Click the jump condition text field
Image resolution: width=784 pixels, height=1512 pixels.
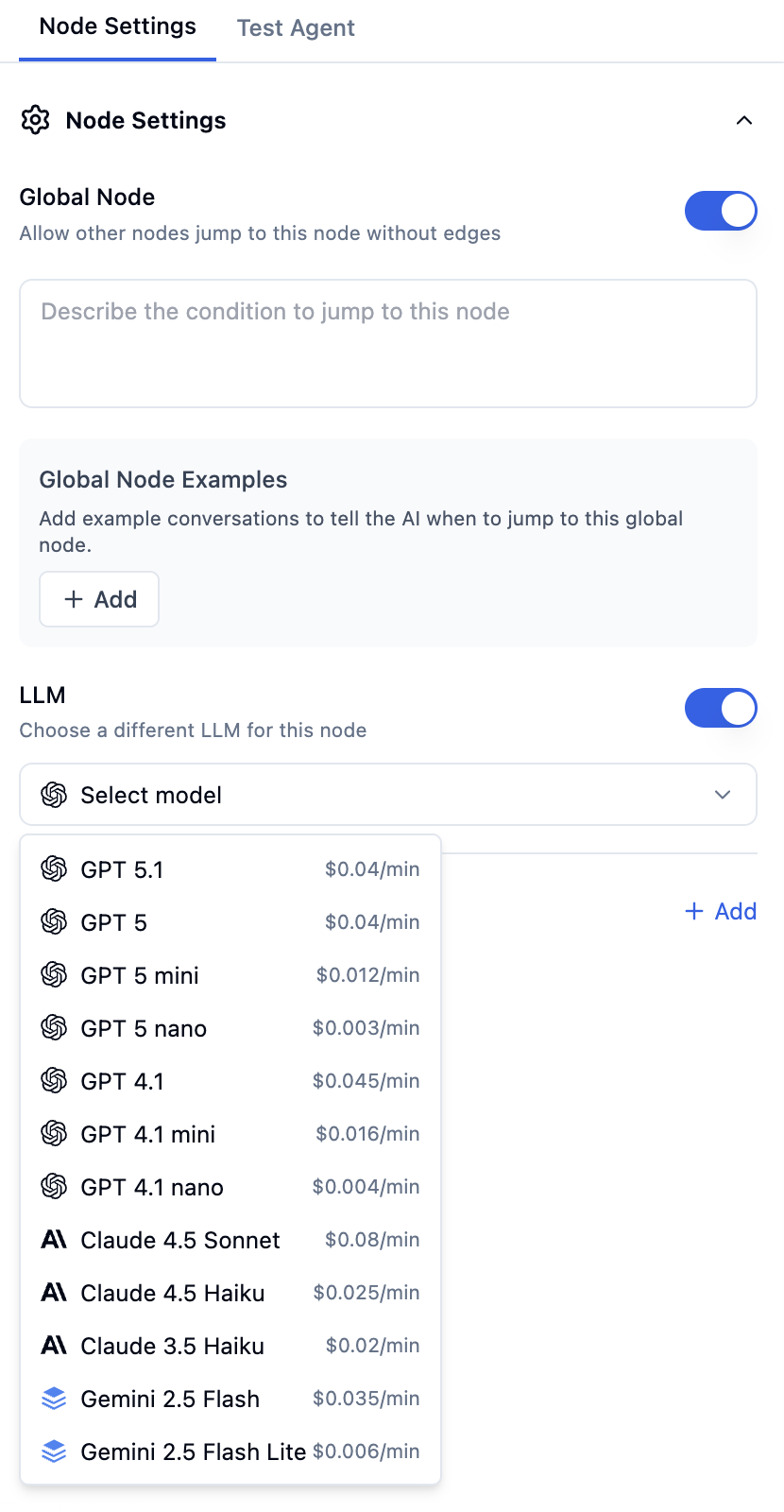coord(387,343)
